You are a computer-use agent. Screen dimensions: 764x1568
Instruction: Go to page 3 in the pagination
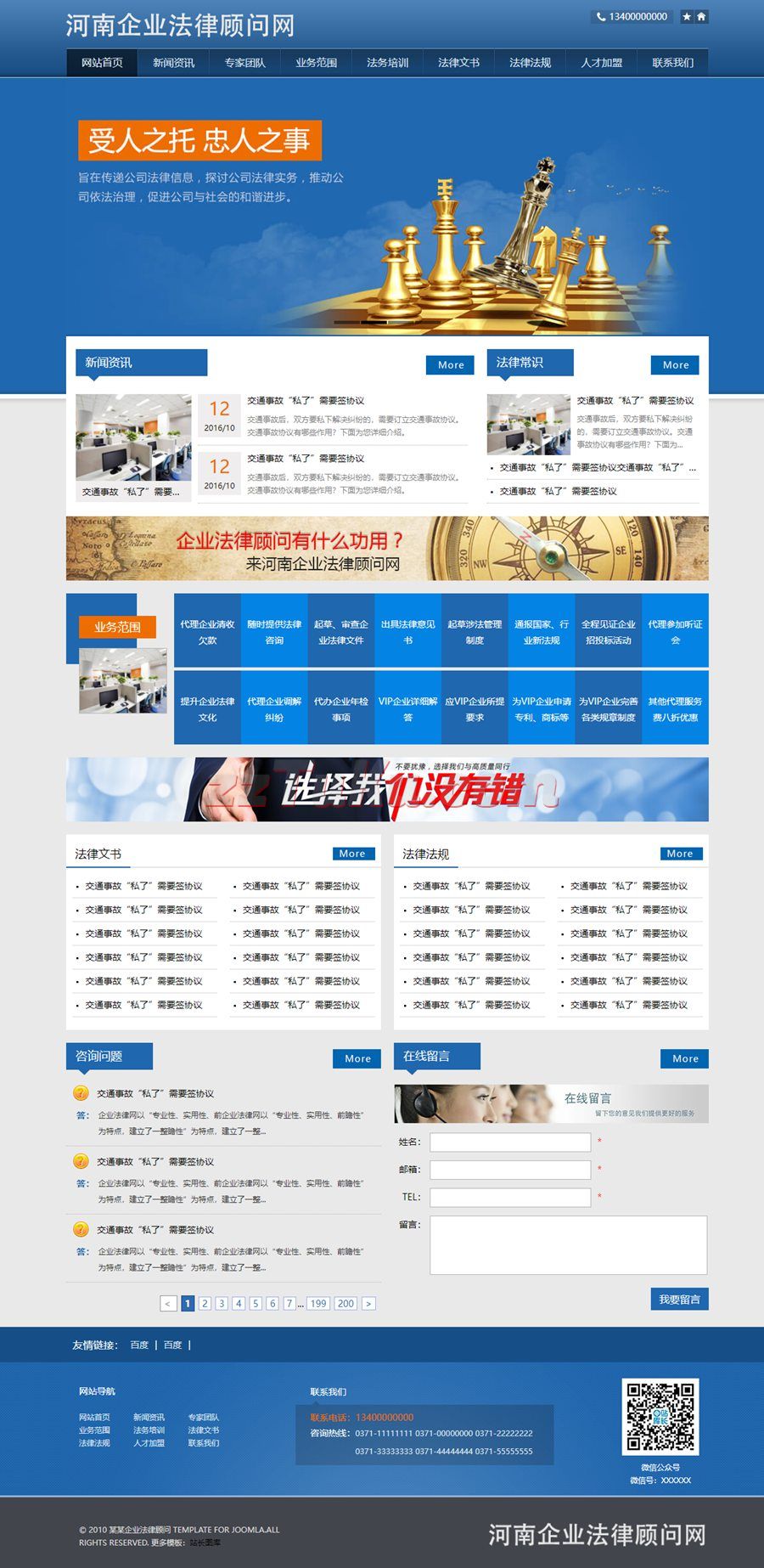point(222,1303)
